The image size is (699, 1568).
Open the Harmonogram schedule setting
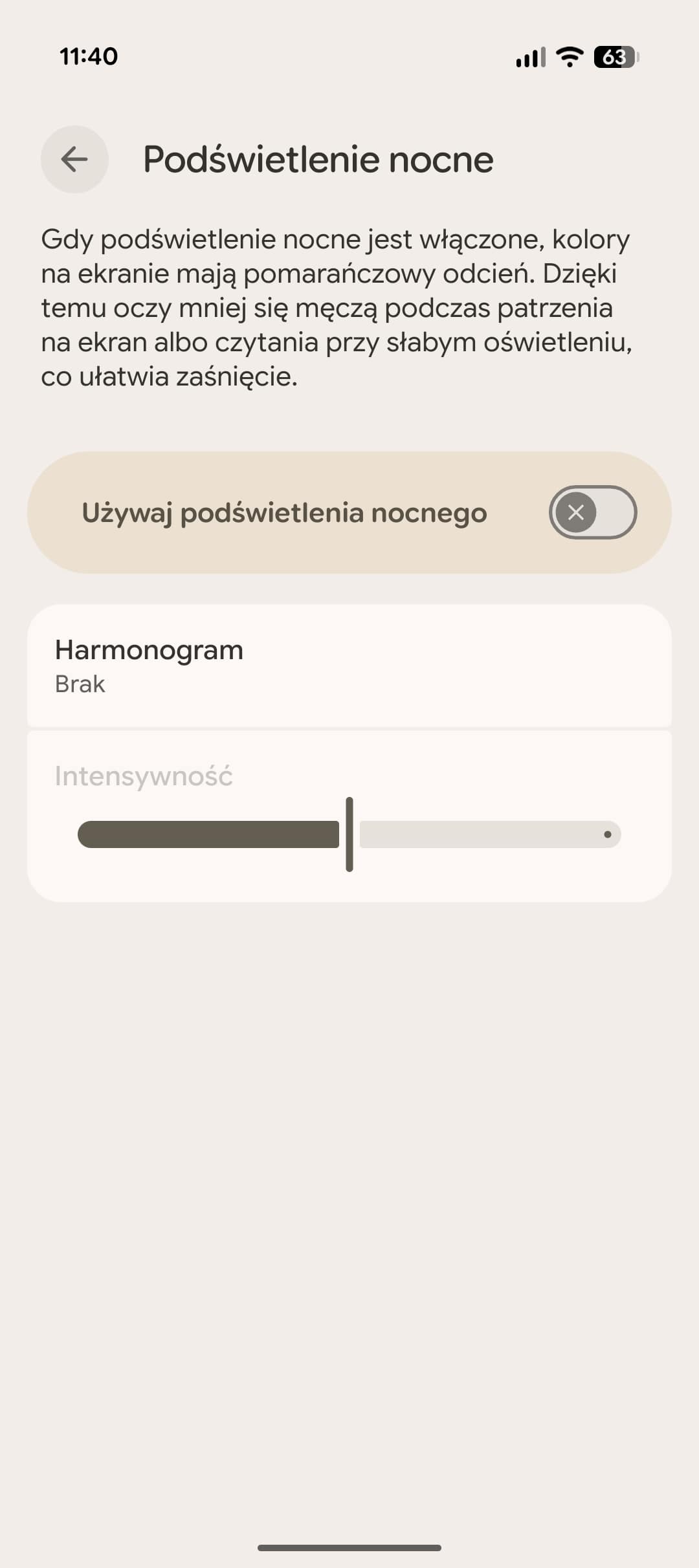tap(349, 666)
